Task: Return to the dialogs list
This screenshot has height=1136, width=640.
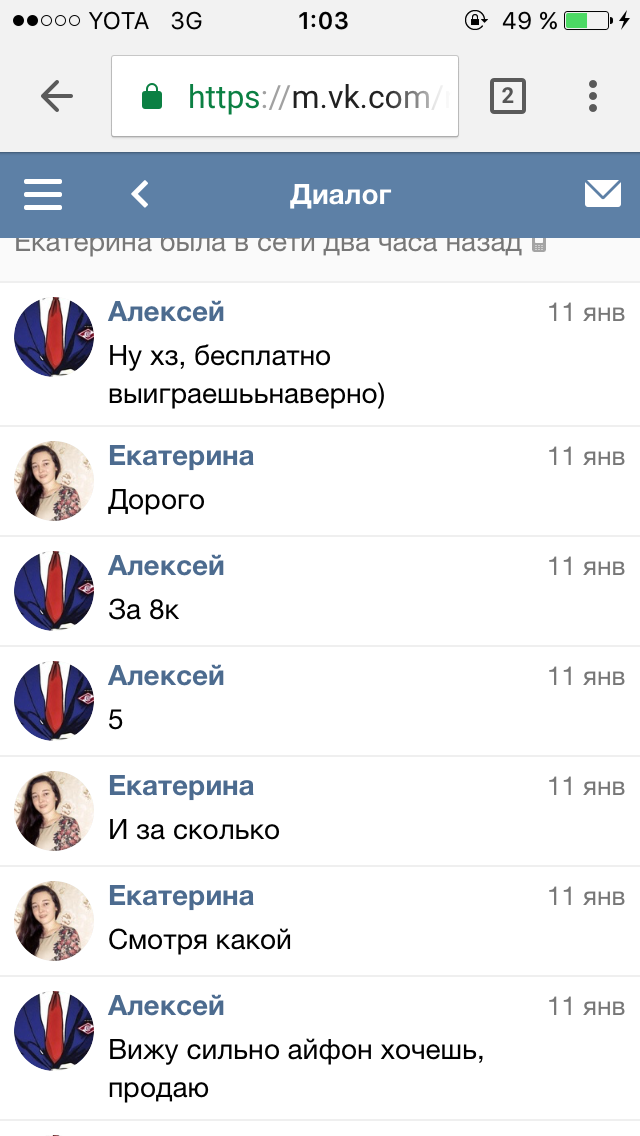Action: tap(140, 194)
